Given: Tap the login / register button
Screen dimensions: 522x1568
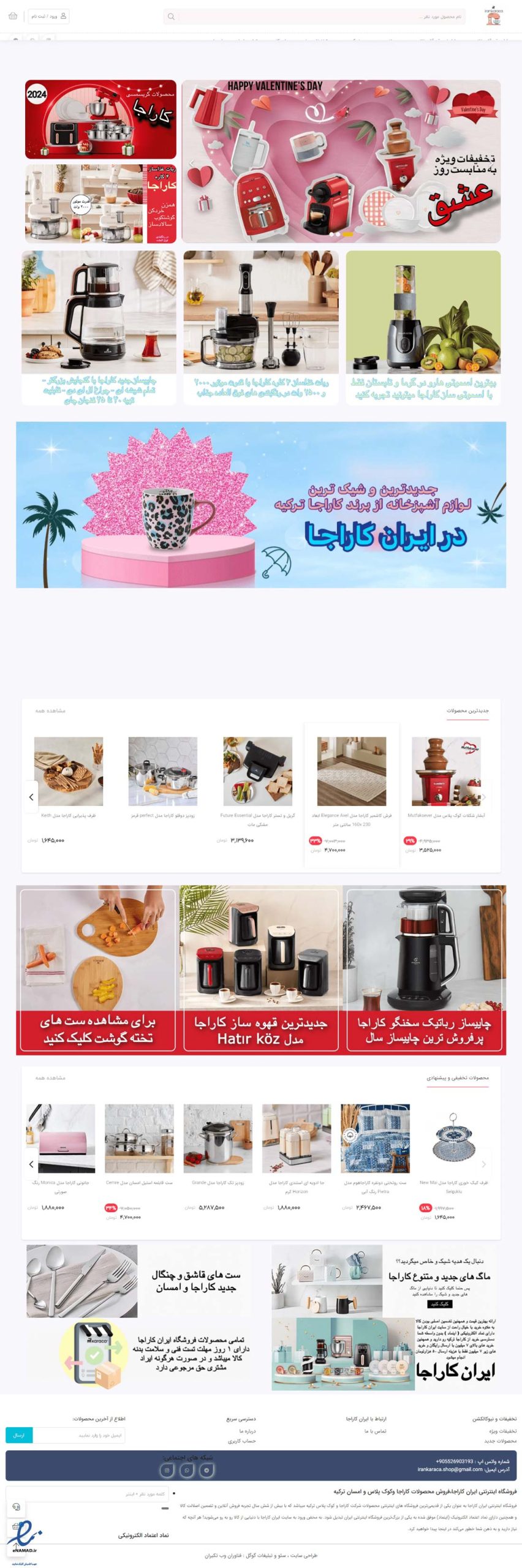Looking at the screenshot, I should point(49,16).
